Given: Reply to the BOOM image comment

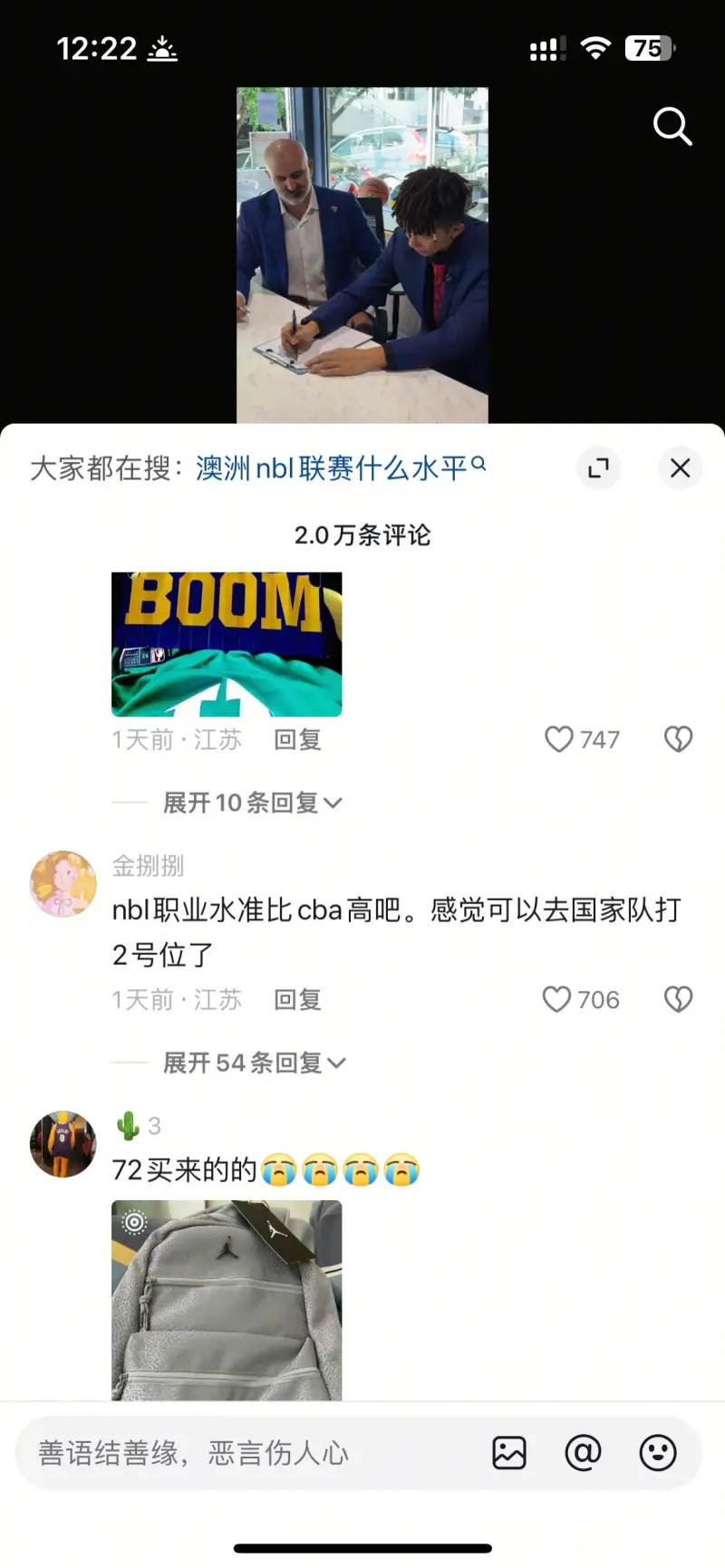Looking at the screenshot, I should coord(297,740).
